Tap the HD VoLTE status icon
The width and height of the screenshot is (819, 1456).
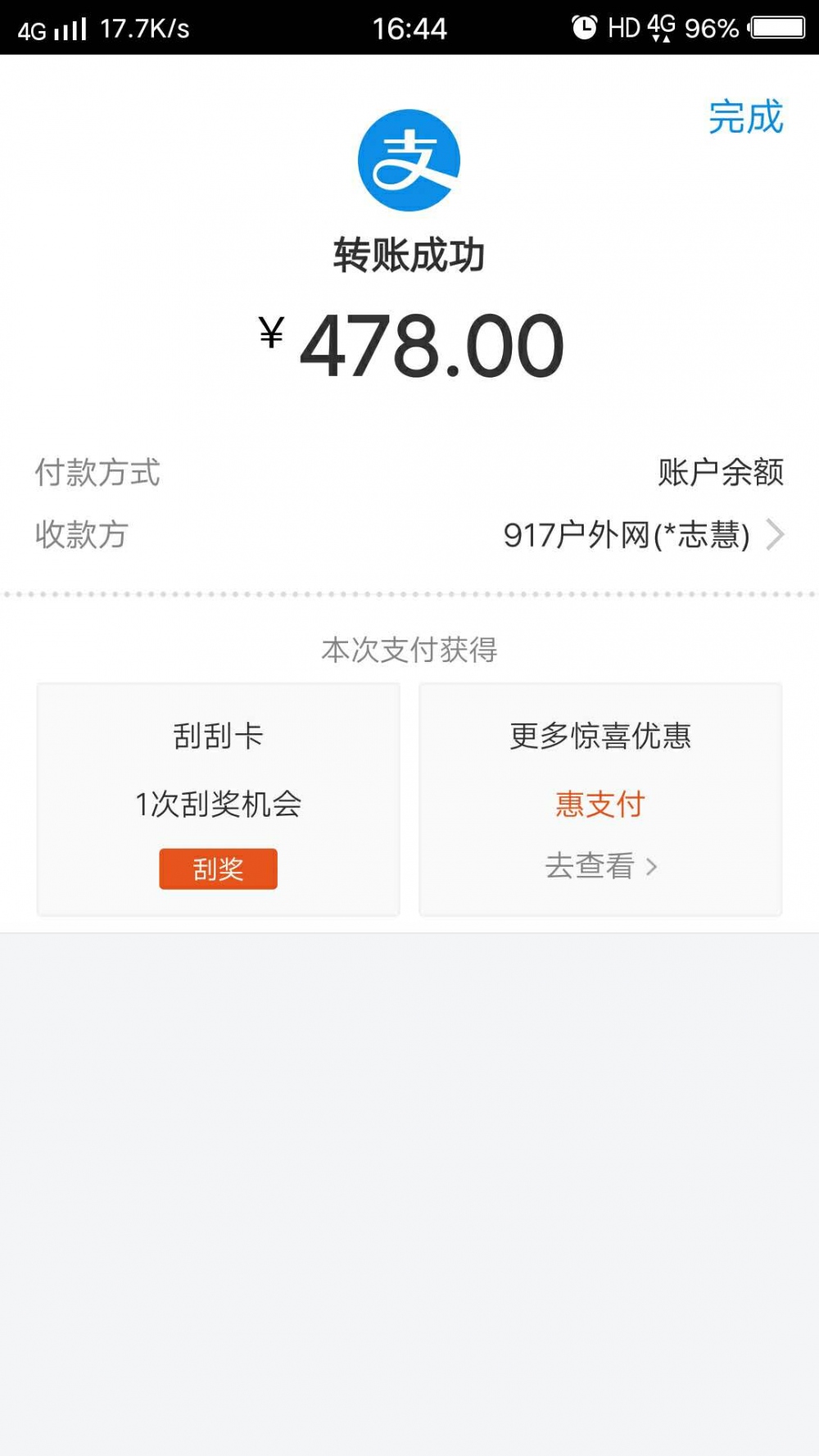click(626, 27)
